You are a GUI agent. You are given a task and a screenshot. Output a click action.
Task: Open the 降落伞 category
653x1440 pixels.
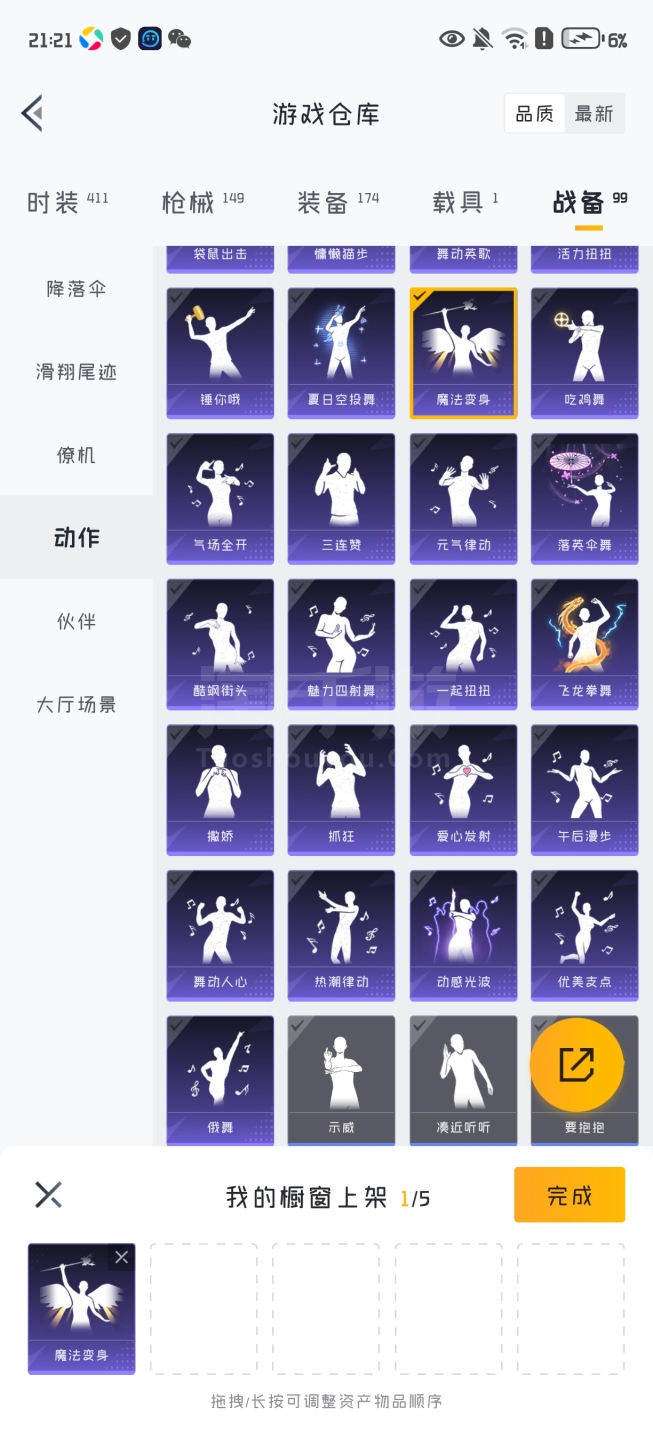[76, 289]
